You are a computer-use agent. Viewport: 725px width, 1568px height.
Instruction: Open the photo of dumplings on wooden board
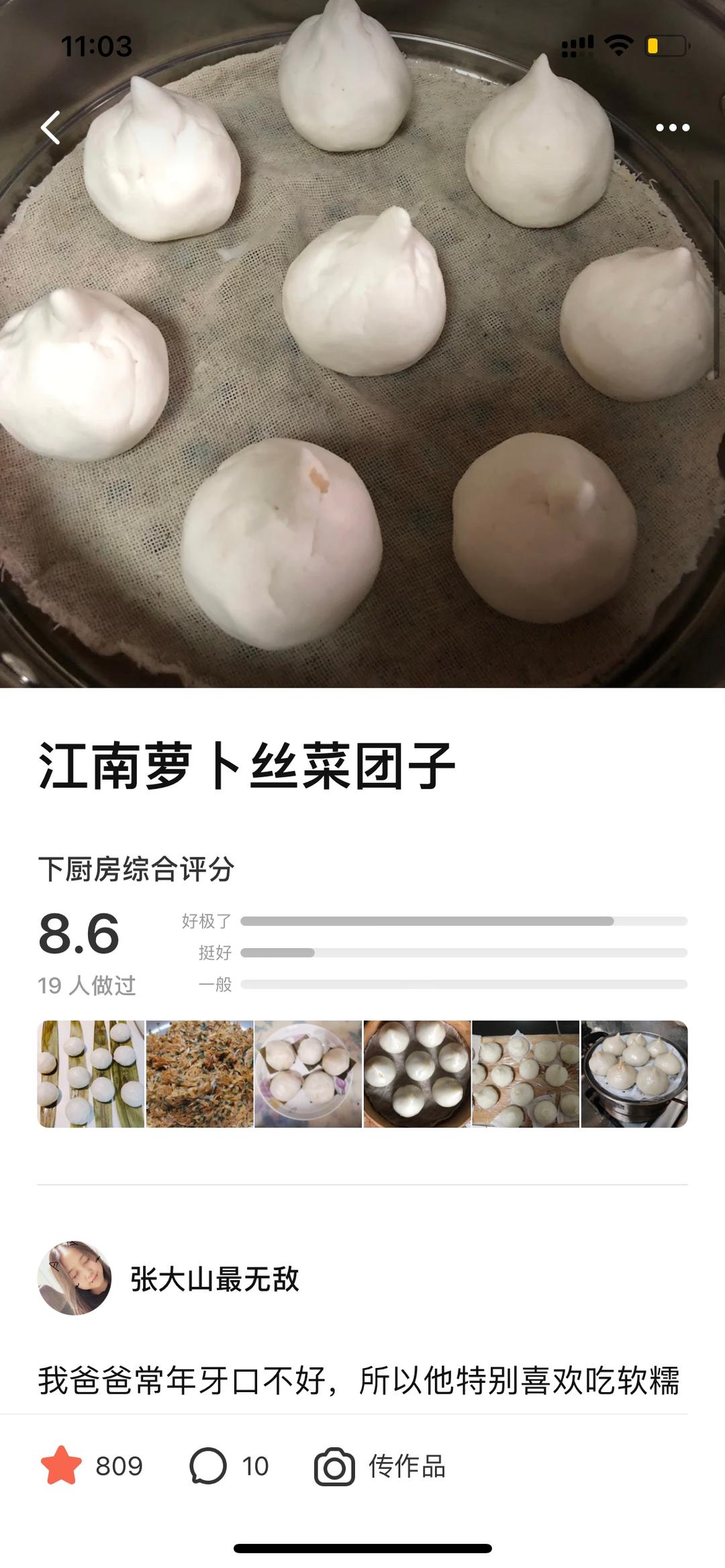point(526,1074)
